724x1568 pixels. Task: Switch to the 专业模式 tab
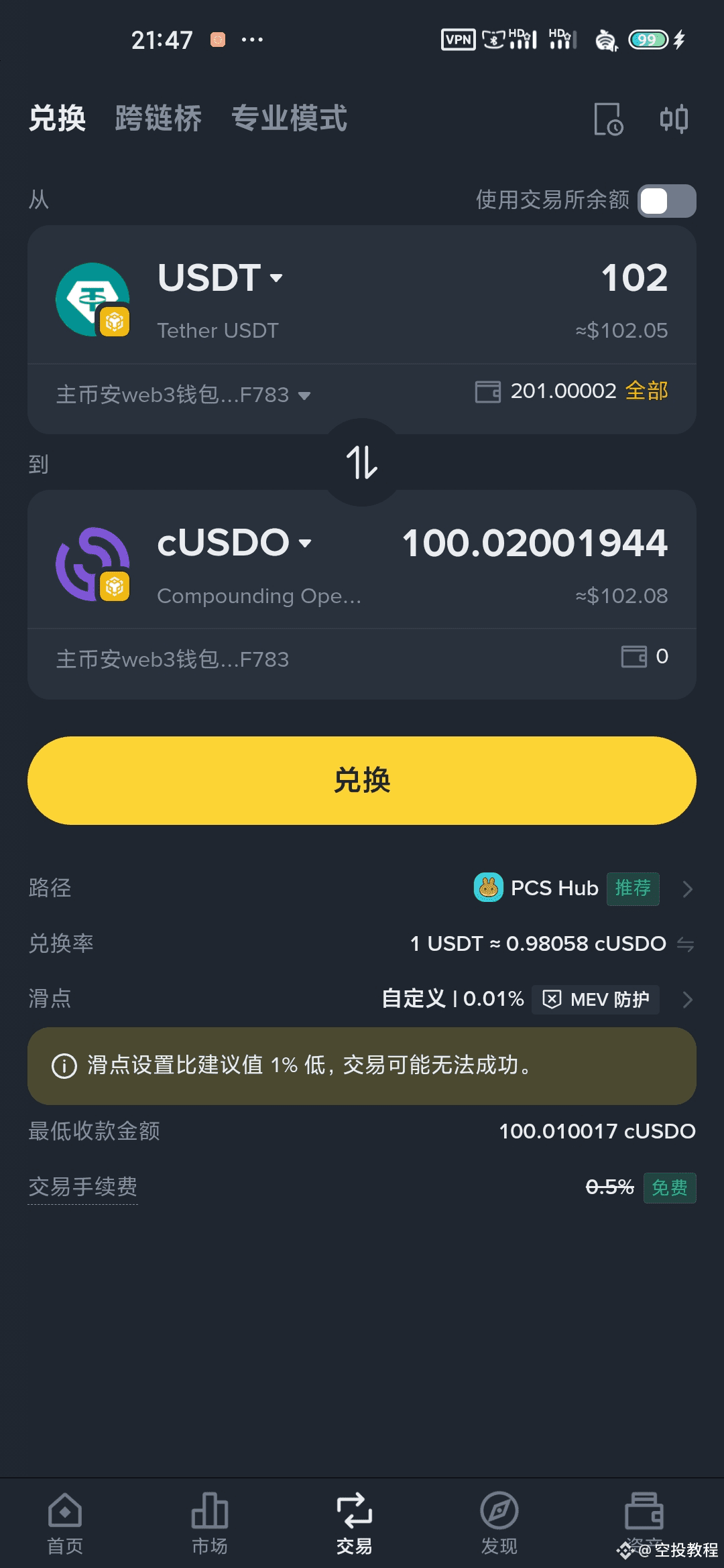tap(289, 119)
